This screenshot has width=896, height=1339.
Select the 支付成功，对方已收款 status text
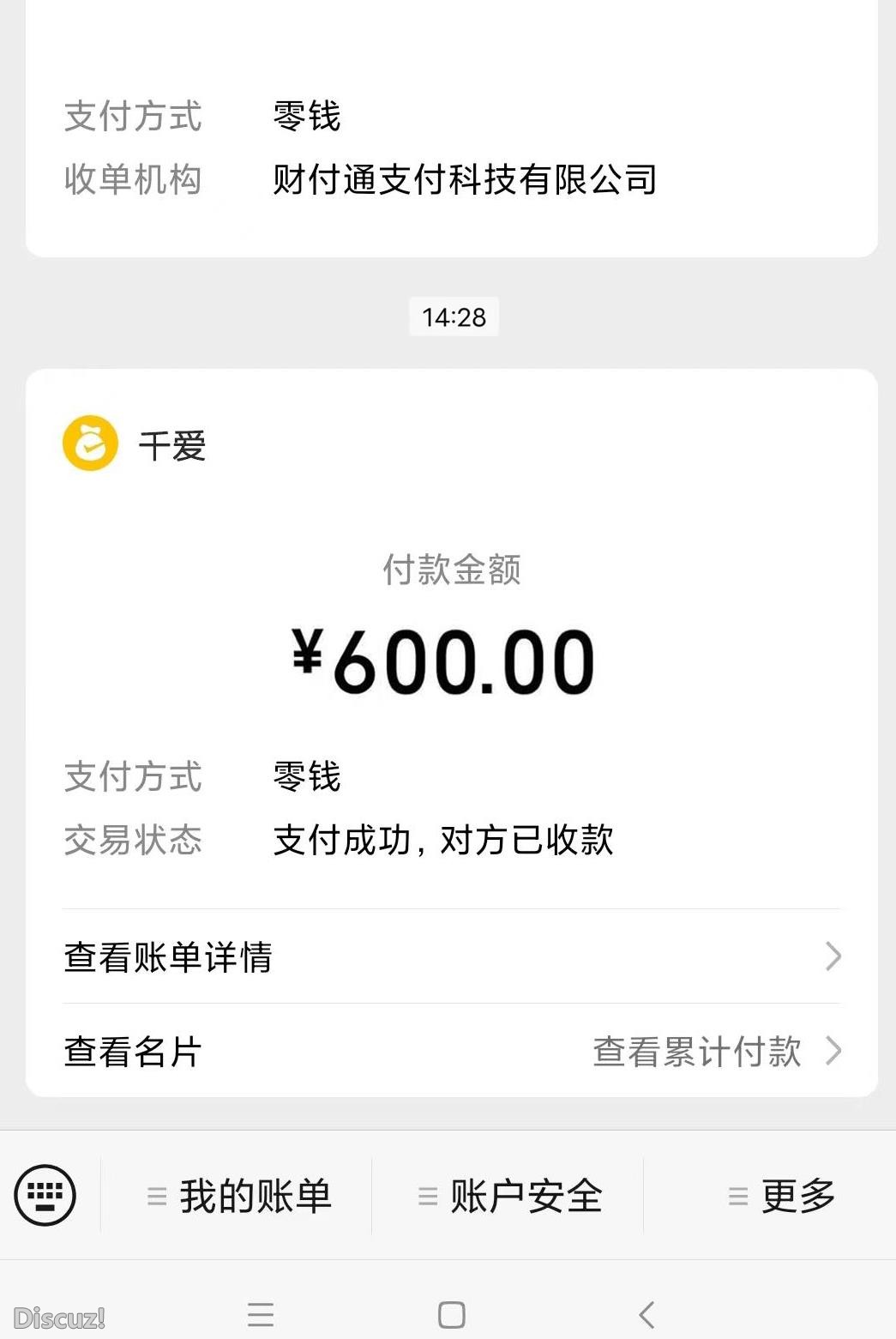click(x=444, y=841)
